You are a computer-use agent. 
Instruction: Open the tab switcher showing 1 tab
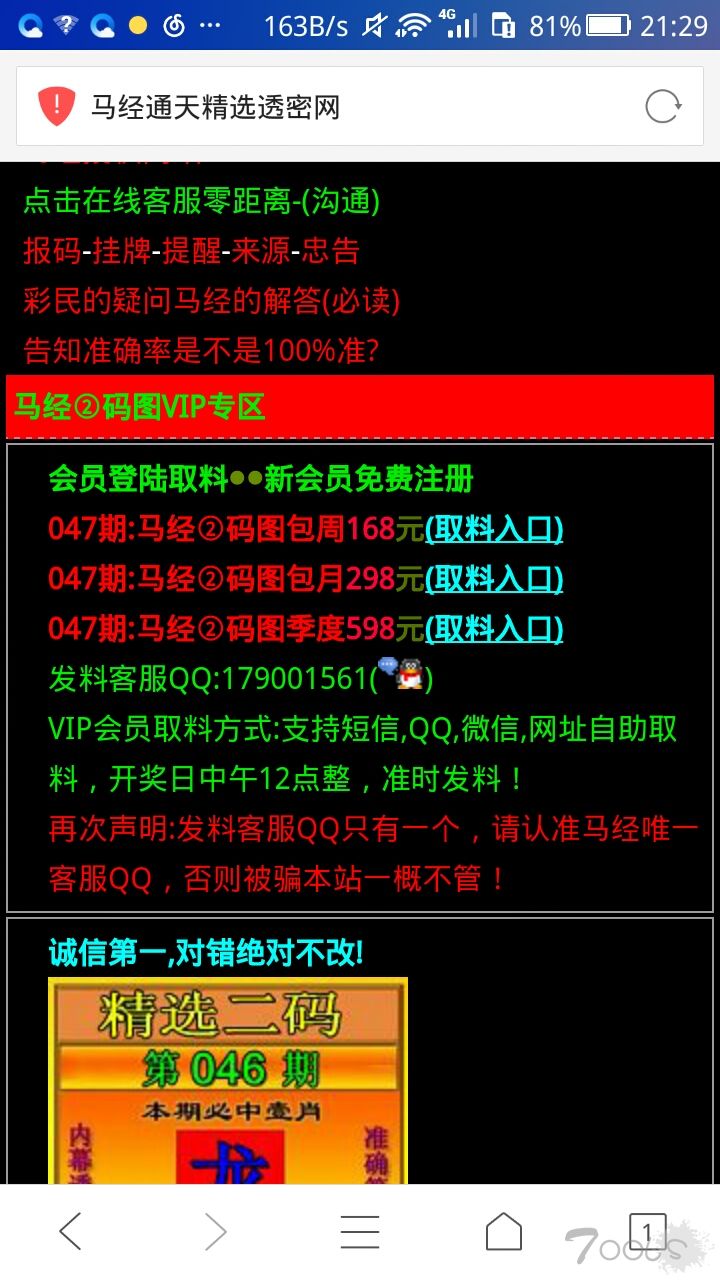pyautogui.click(x=647, y=1232)
